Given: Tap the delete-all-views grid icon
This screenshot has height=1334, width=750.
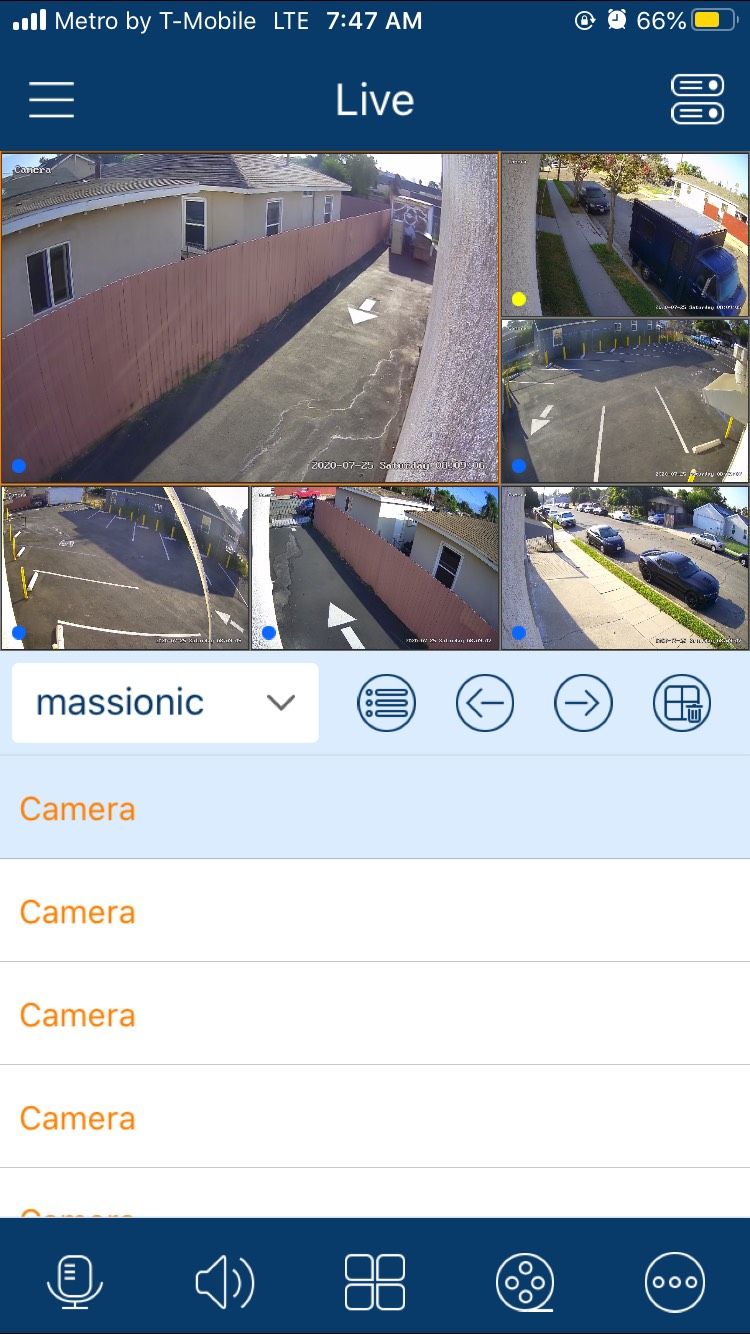Looking at the screenshot, I should (682, 703).
